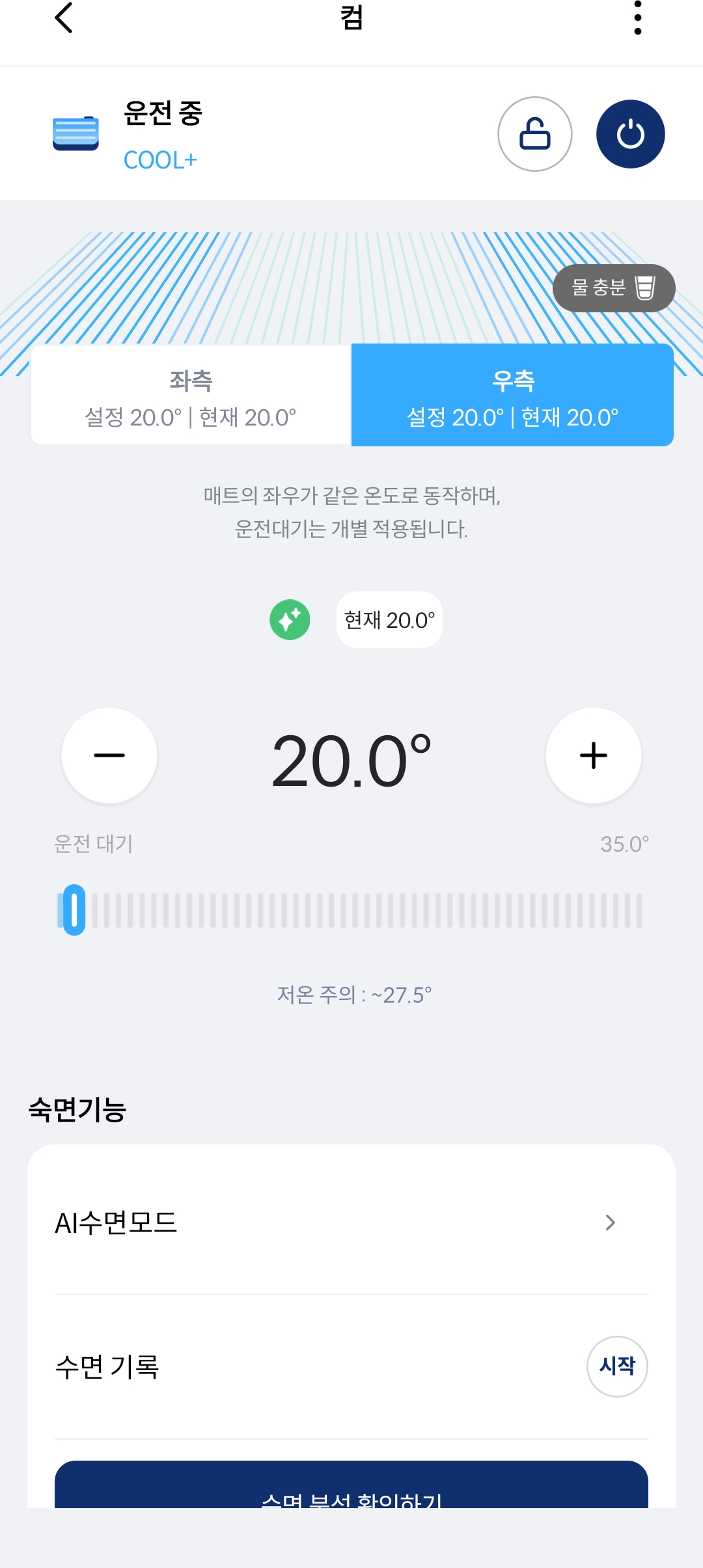The image size is (703, 1568).
Task: Tap the power button to turn off device
Action: tap(630, 133)
